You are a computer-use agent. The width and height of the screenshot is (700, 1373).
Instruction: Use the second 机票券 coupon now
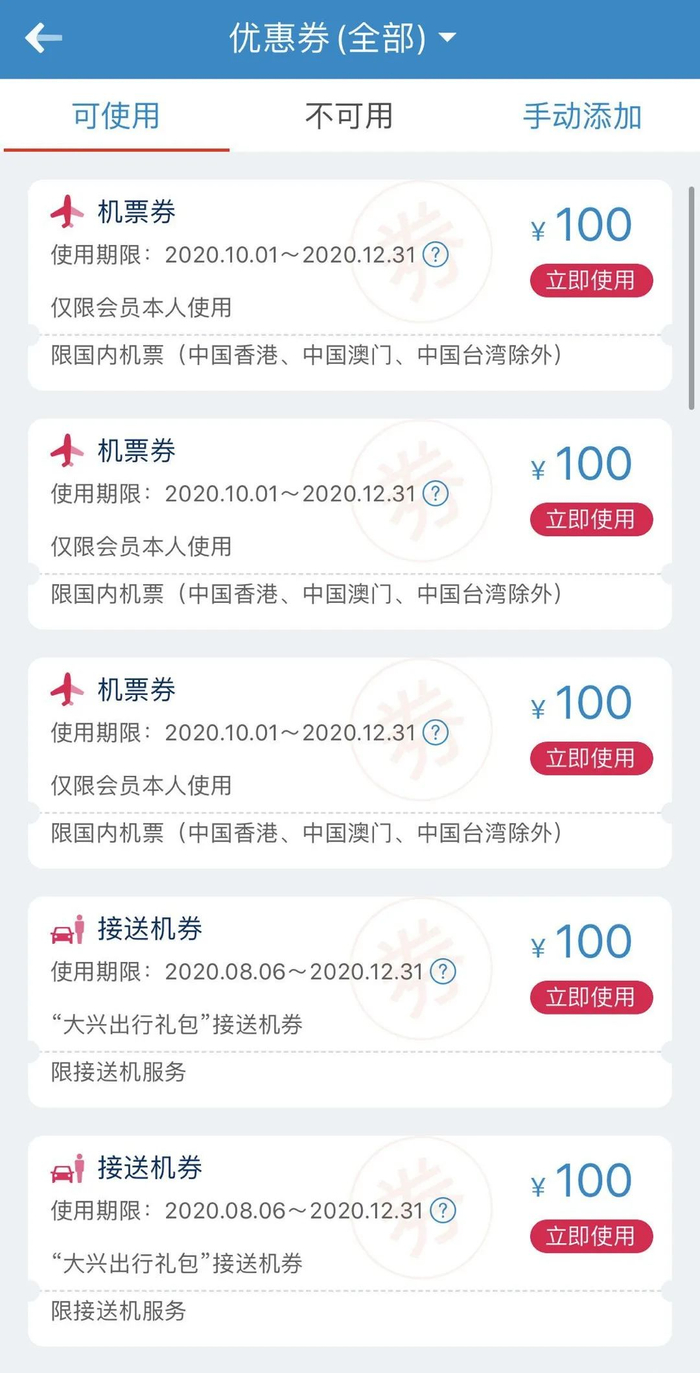click(x=591, y=520)
